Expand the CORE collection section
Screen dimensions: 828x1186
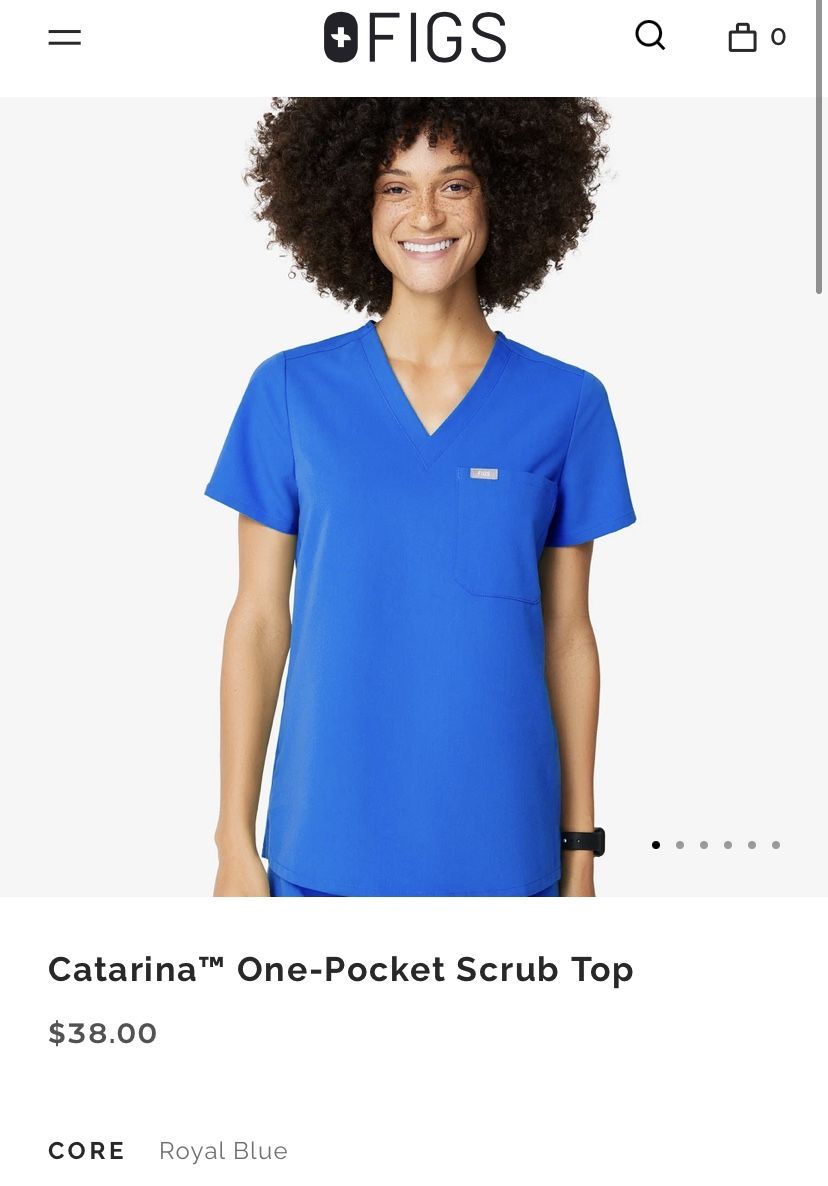click(x=87, y=1150)
